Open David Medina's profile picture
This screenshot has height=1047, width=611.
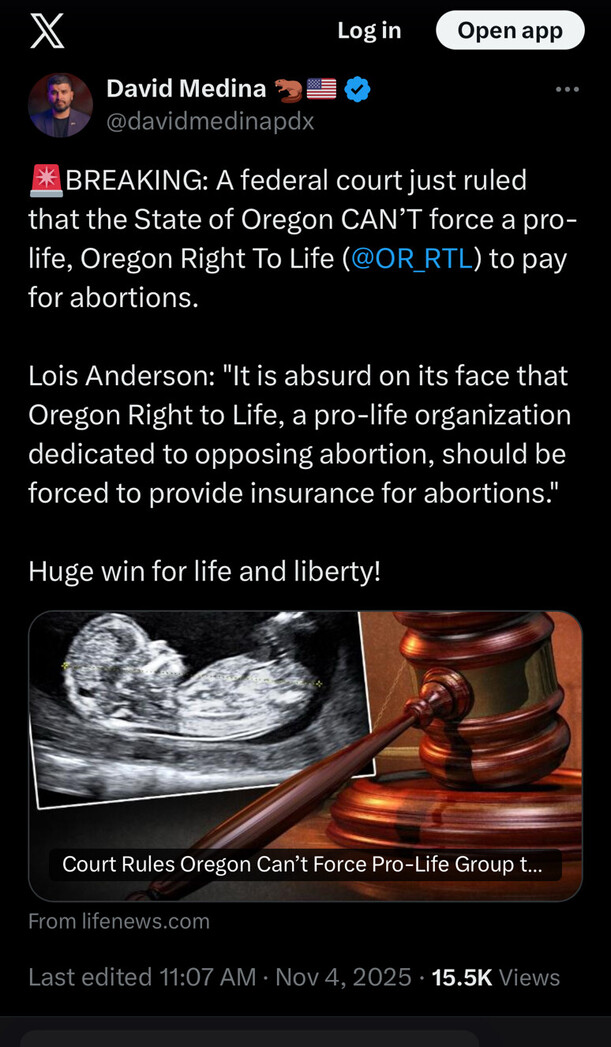pyautogui.click(x=61, y=105)
